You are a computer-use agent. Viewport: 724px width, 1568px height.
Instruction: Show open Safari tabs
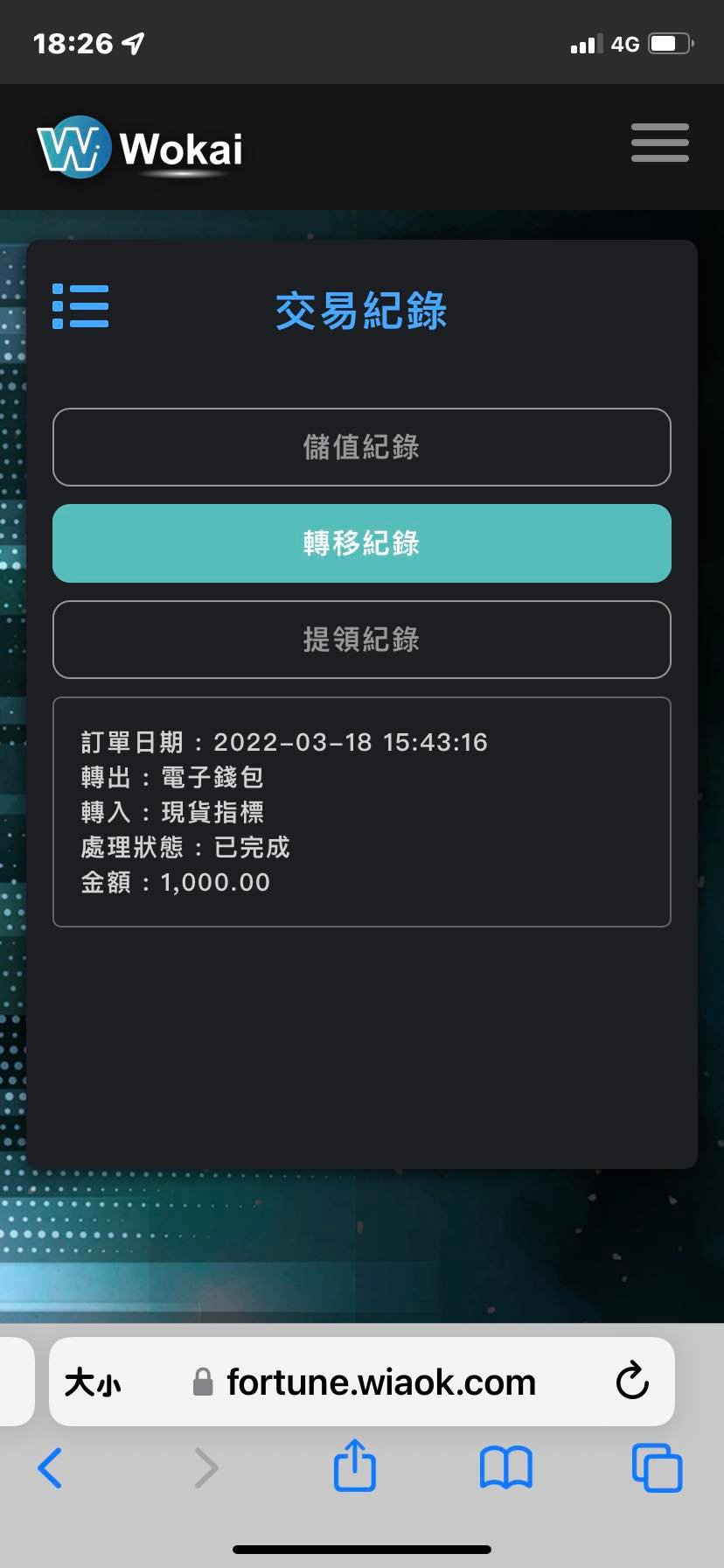coord(656,1467)
